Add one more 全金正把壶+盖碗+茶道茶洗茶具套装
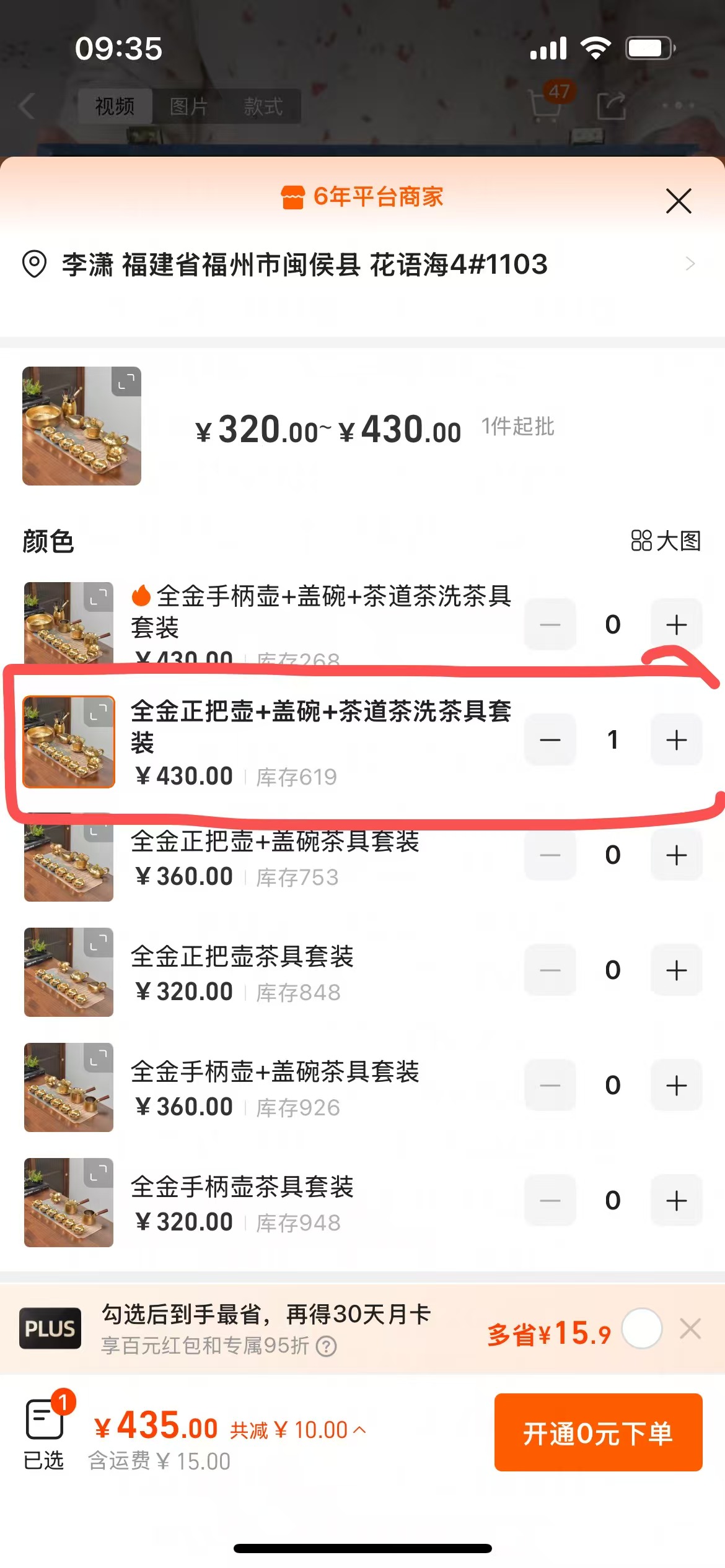The width and height of the screenshot is (725, 1568). click(x=676, y=740)
